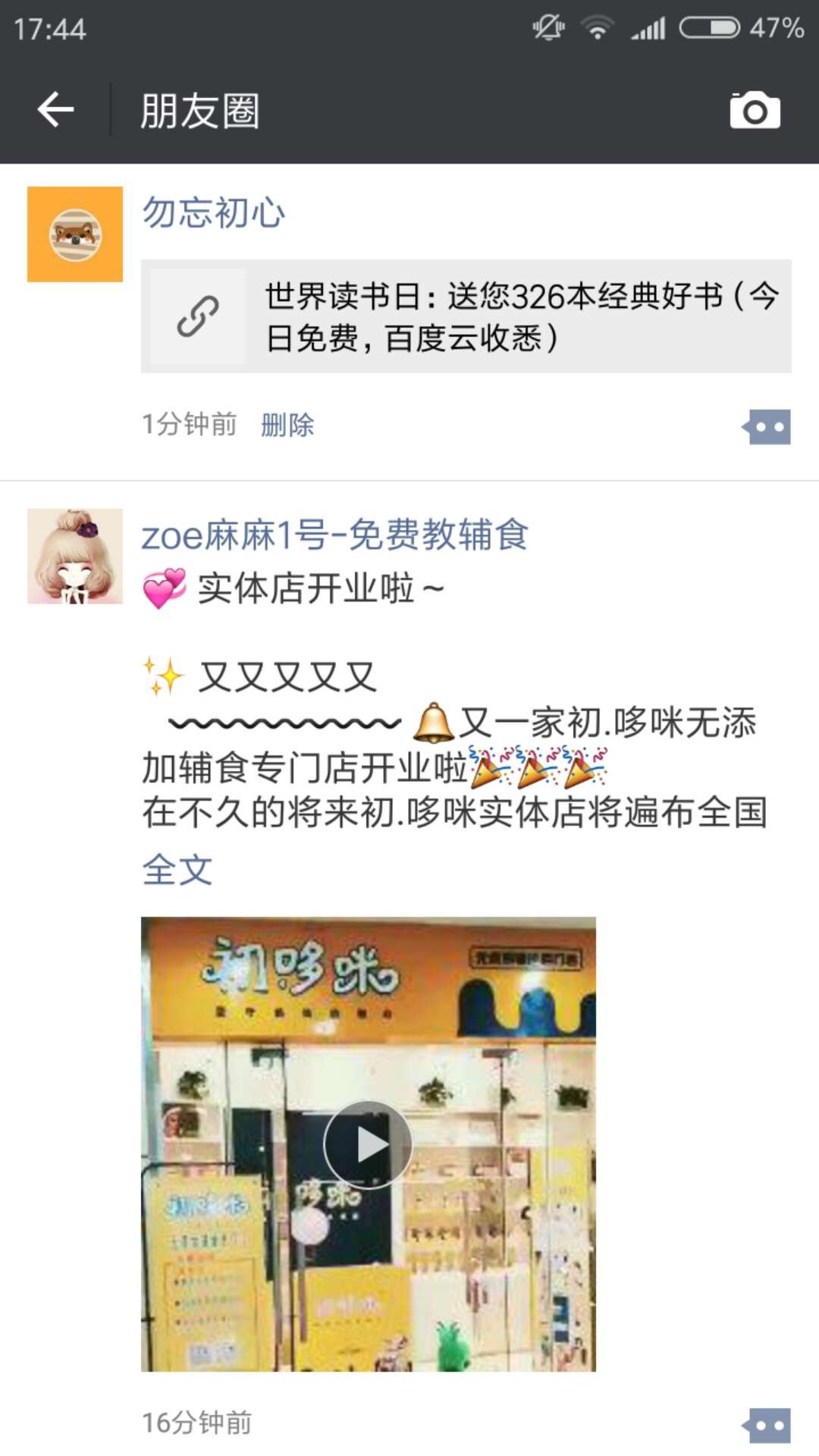Image resolution: width=819 pixels, height=1456 pixels.
Task: Expand the post with 全文
Action: point(177,870)
